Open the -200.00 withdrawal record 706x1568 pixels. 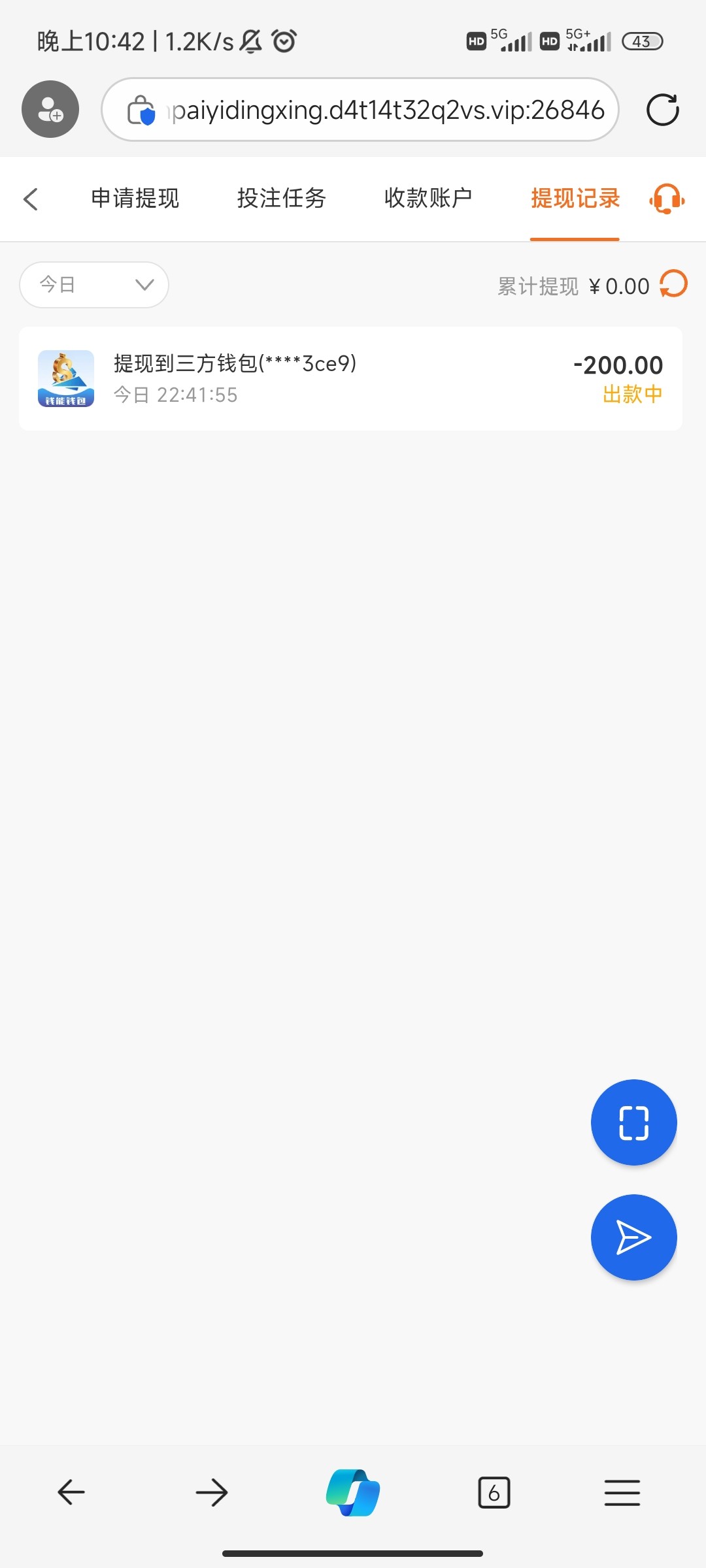click(350, 379)
